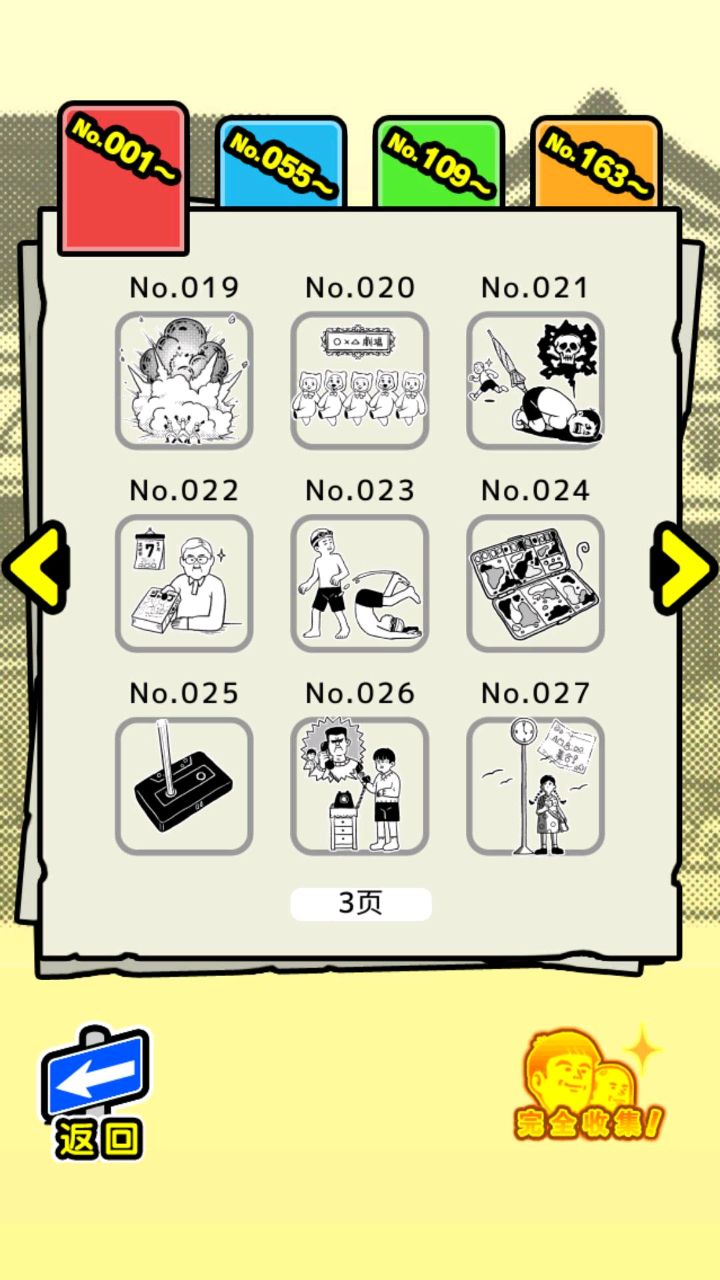Go to the next page with right arrow
720x1280 pixels.
(685, 567)
